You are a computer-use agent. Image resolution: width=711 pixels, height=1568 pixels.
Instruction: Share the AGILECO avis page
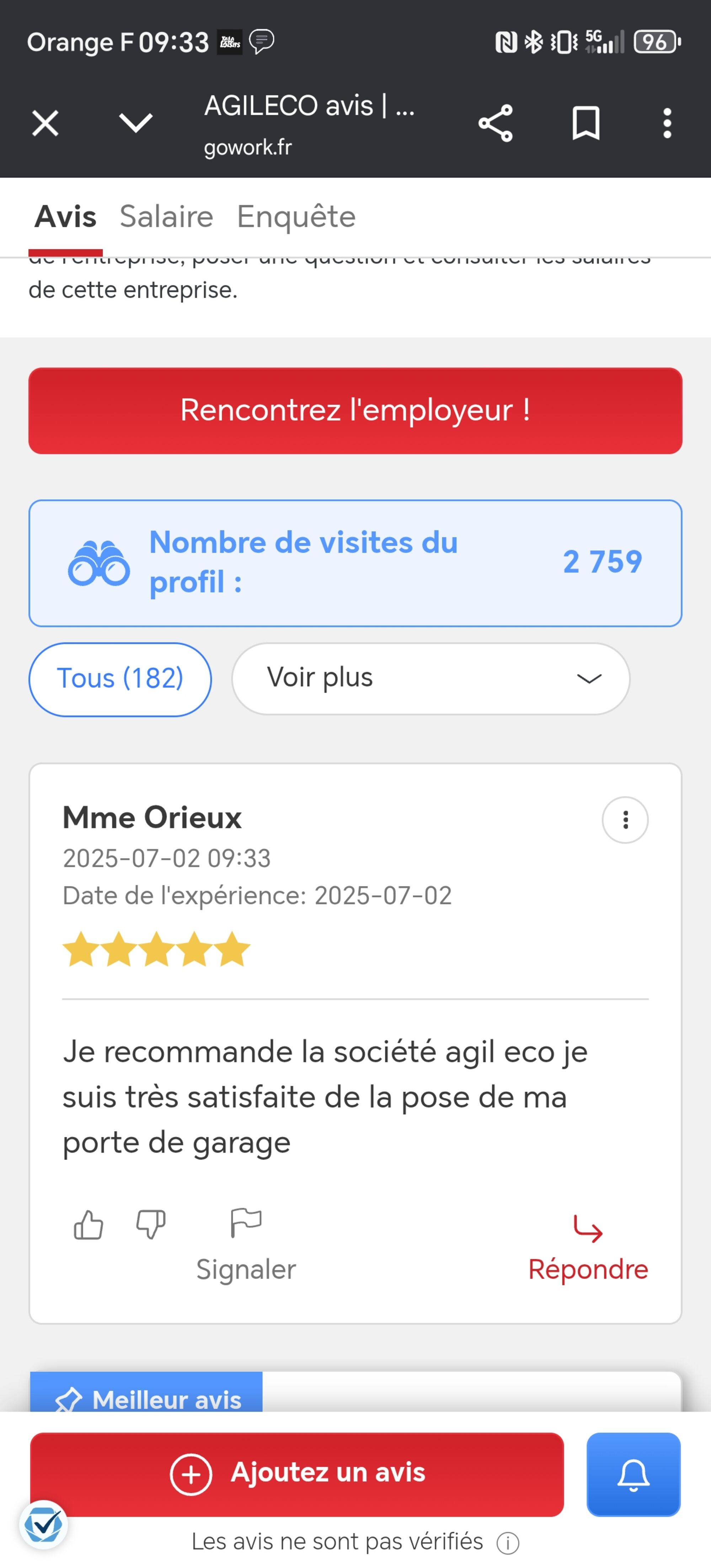496,124
